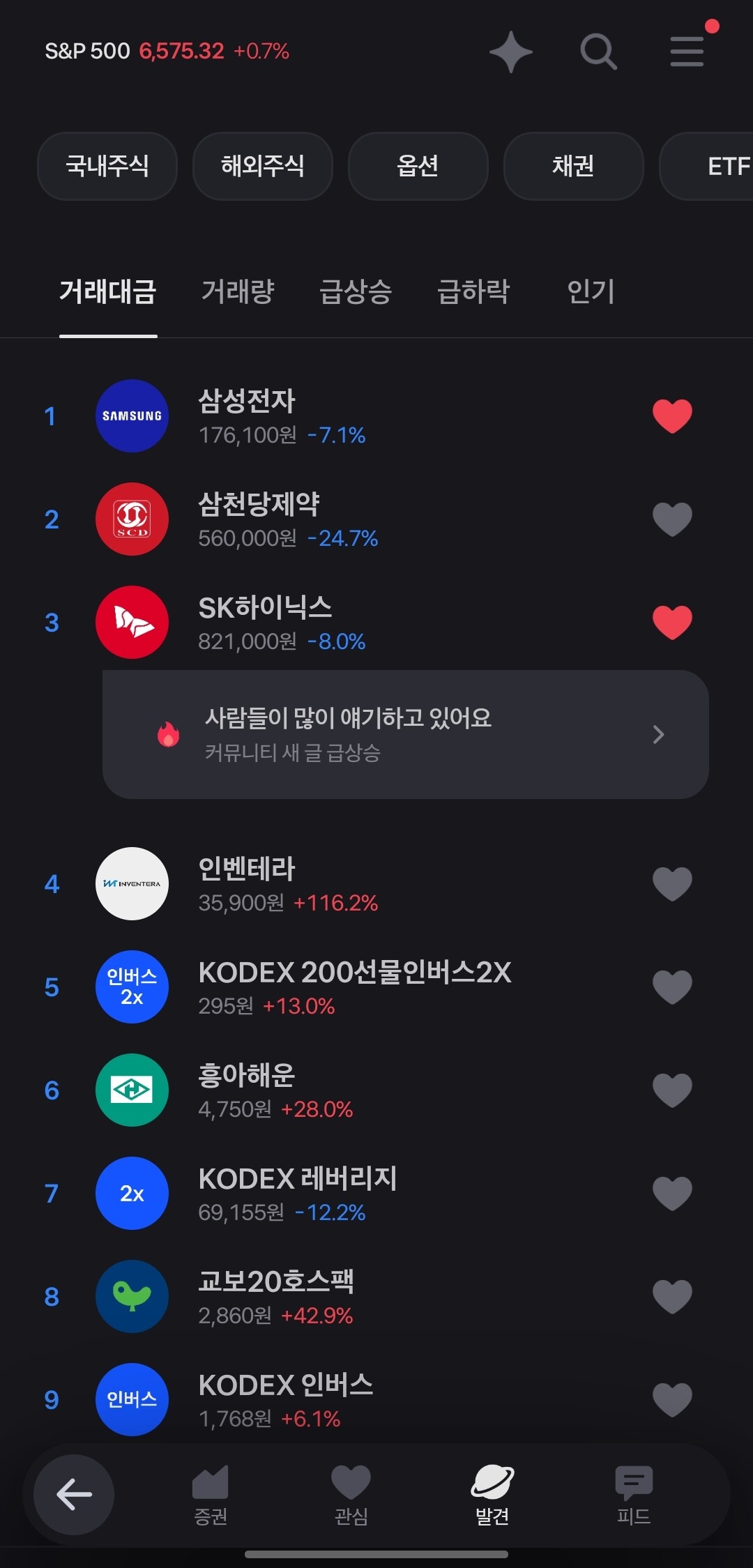Tap the sparkle star icon
Image resolution: width=753 pixels, height=1568 pixels.
pyautogui.click(x=511, y=52)
